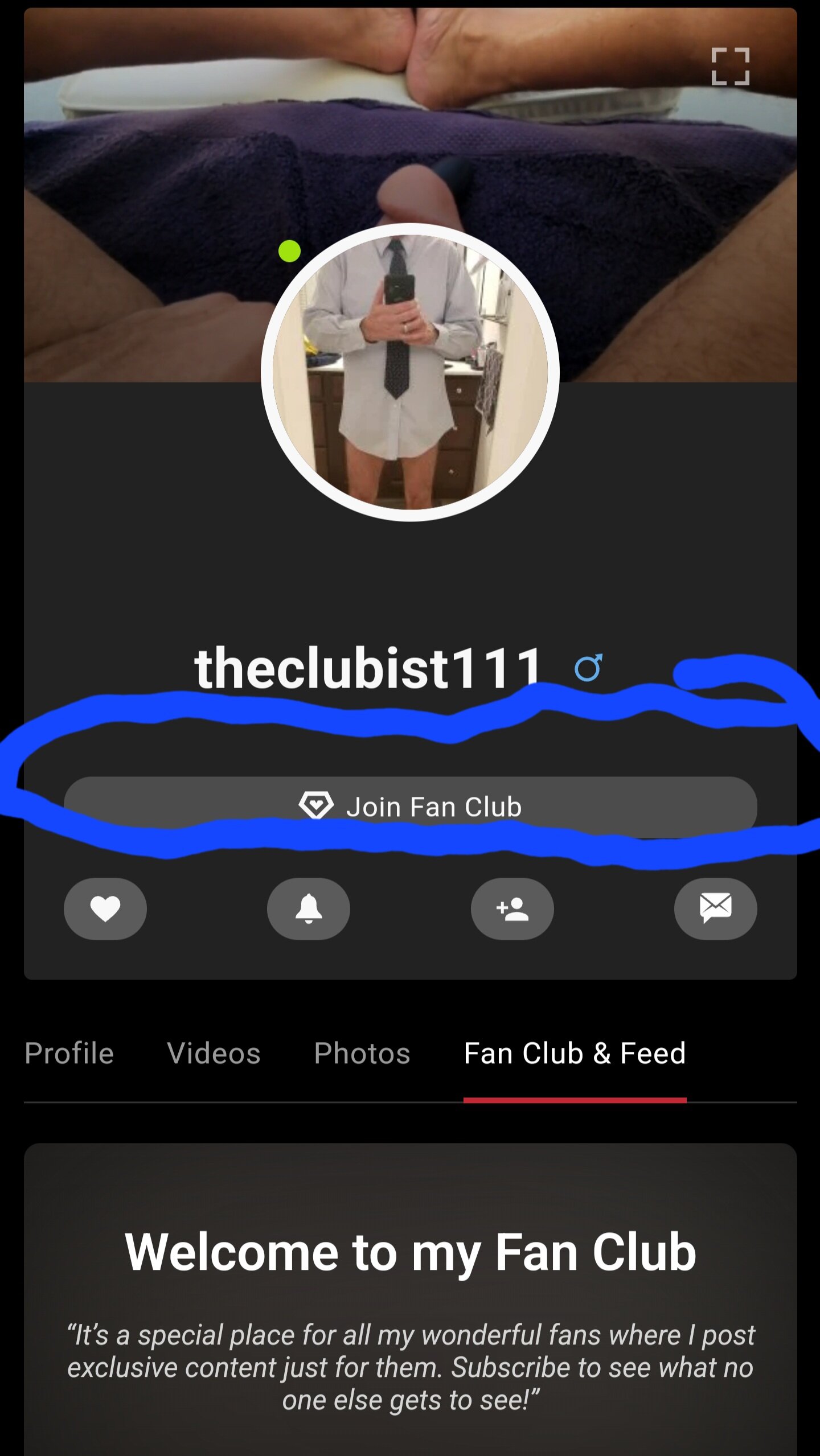Tap the Join Fan Club button

click(x=410, y=807)
